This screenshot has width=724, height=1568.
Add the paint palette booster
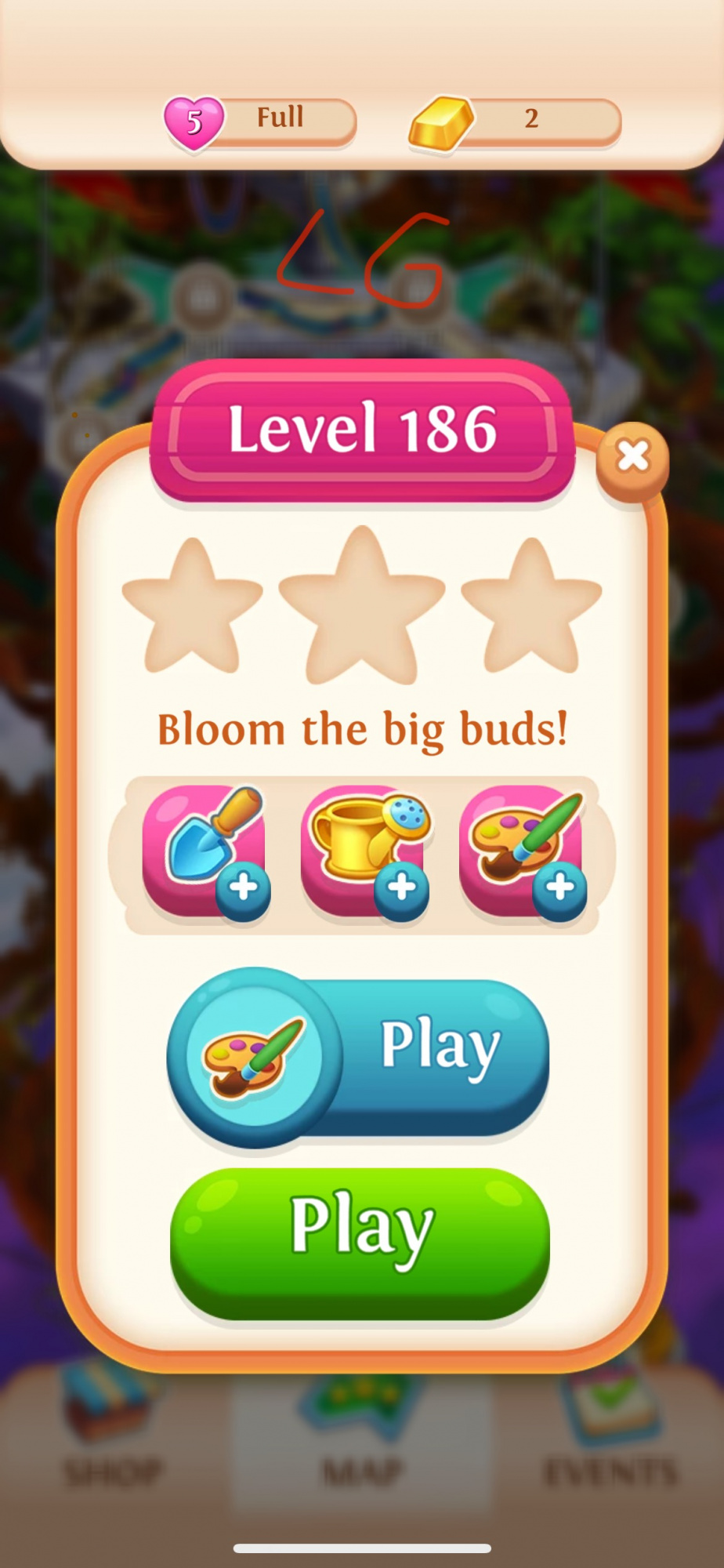[x=523, y=852]
